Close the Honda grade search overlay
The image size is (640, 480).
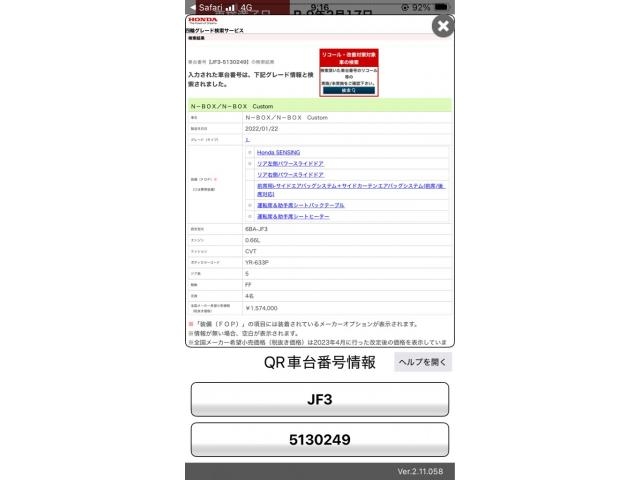tap(442, 27)
